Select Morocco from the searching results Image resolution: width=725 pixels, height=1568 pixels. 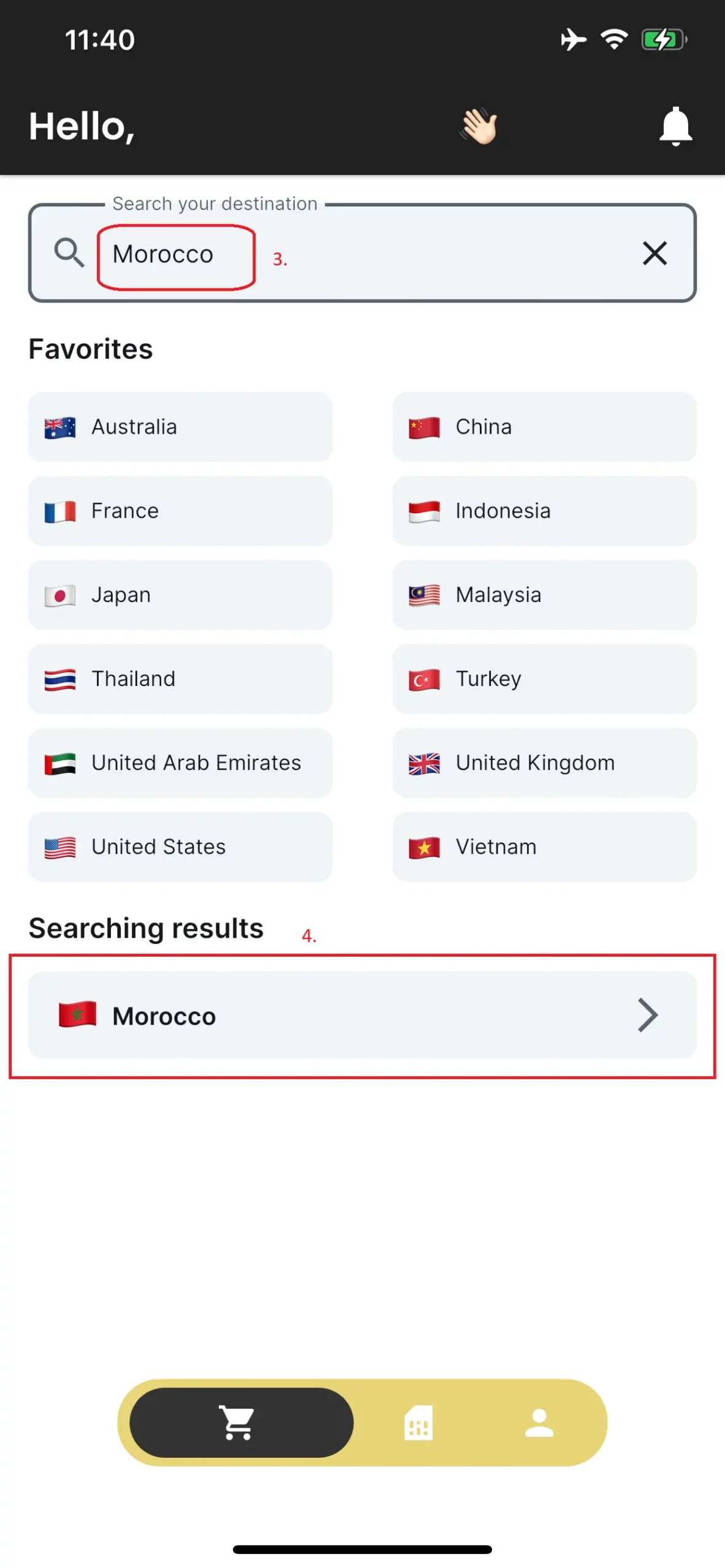pyautogui.click(x=362, y=1015)
